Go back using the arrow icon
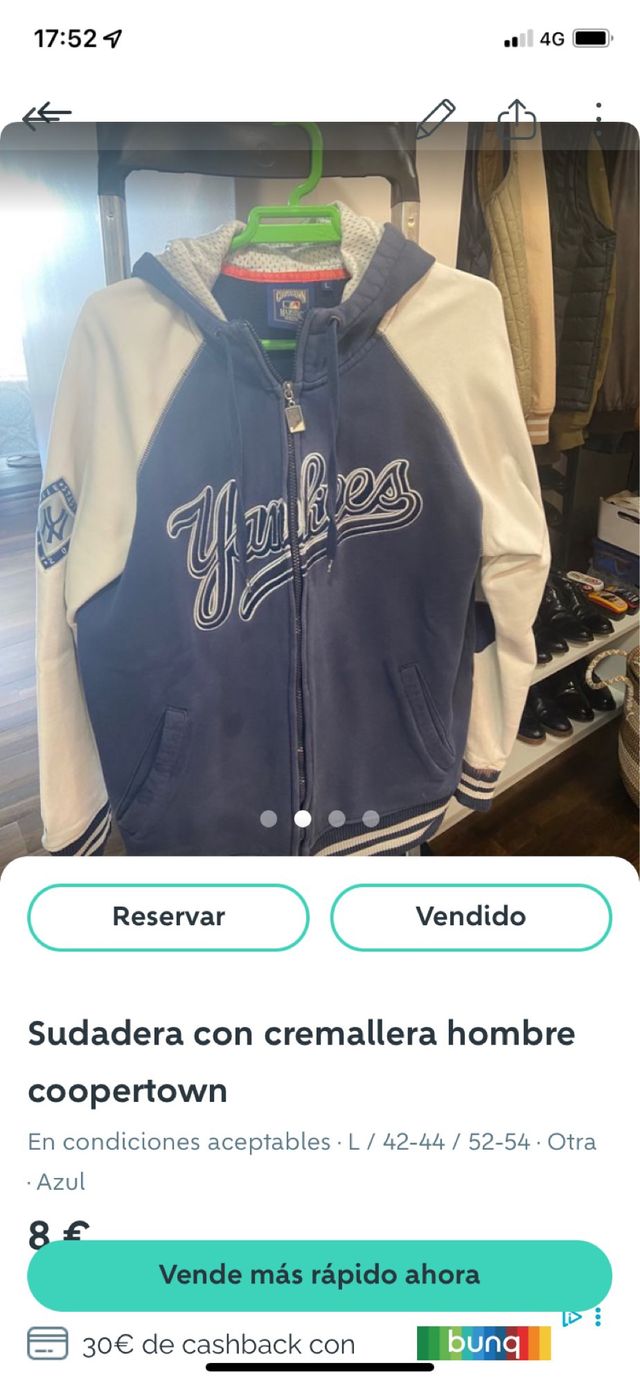 click(47, 117)
